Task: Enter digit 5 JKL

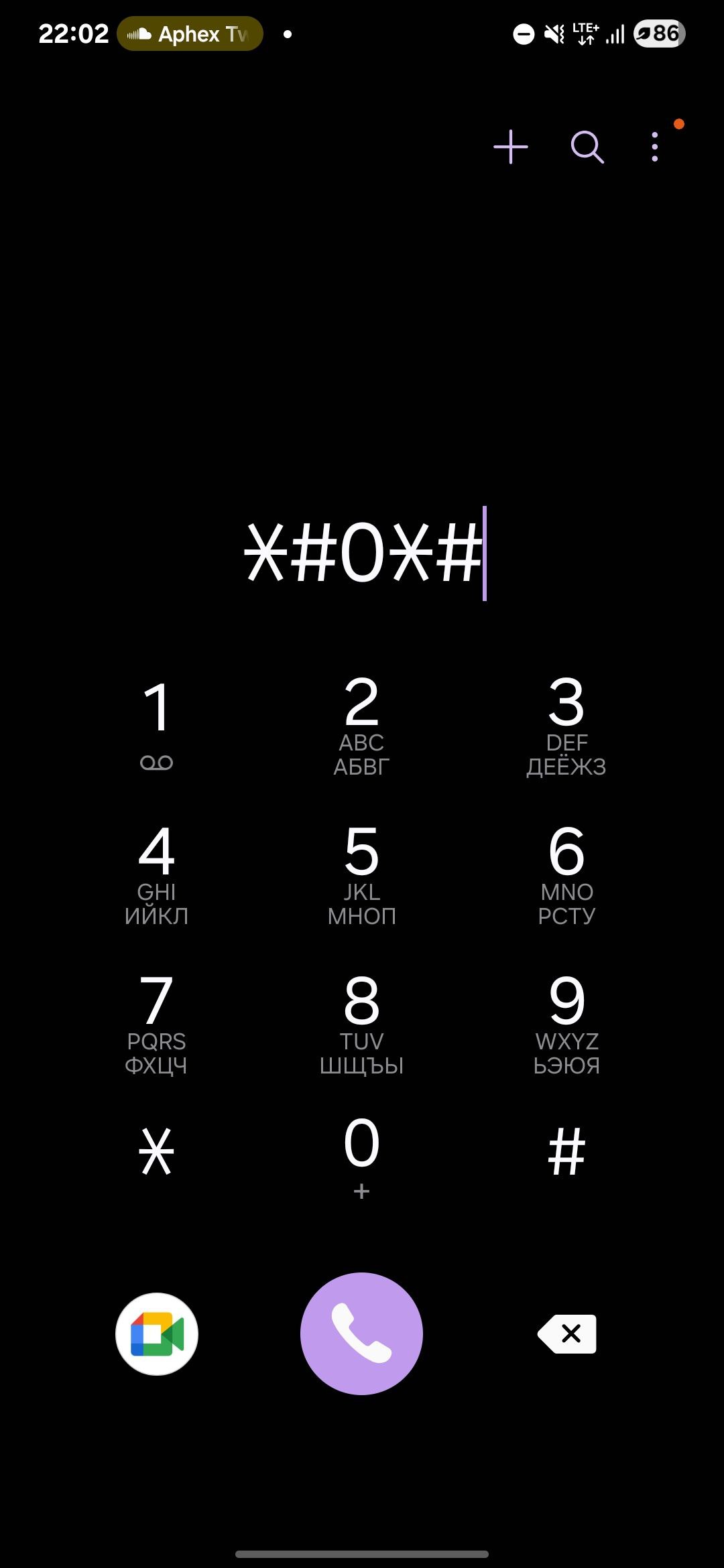Action: coord(362,874)
